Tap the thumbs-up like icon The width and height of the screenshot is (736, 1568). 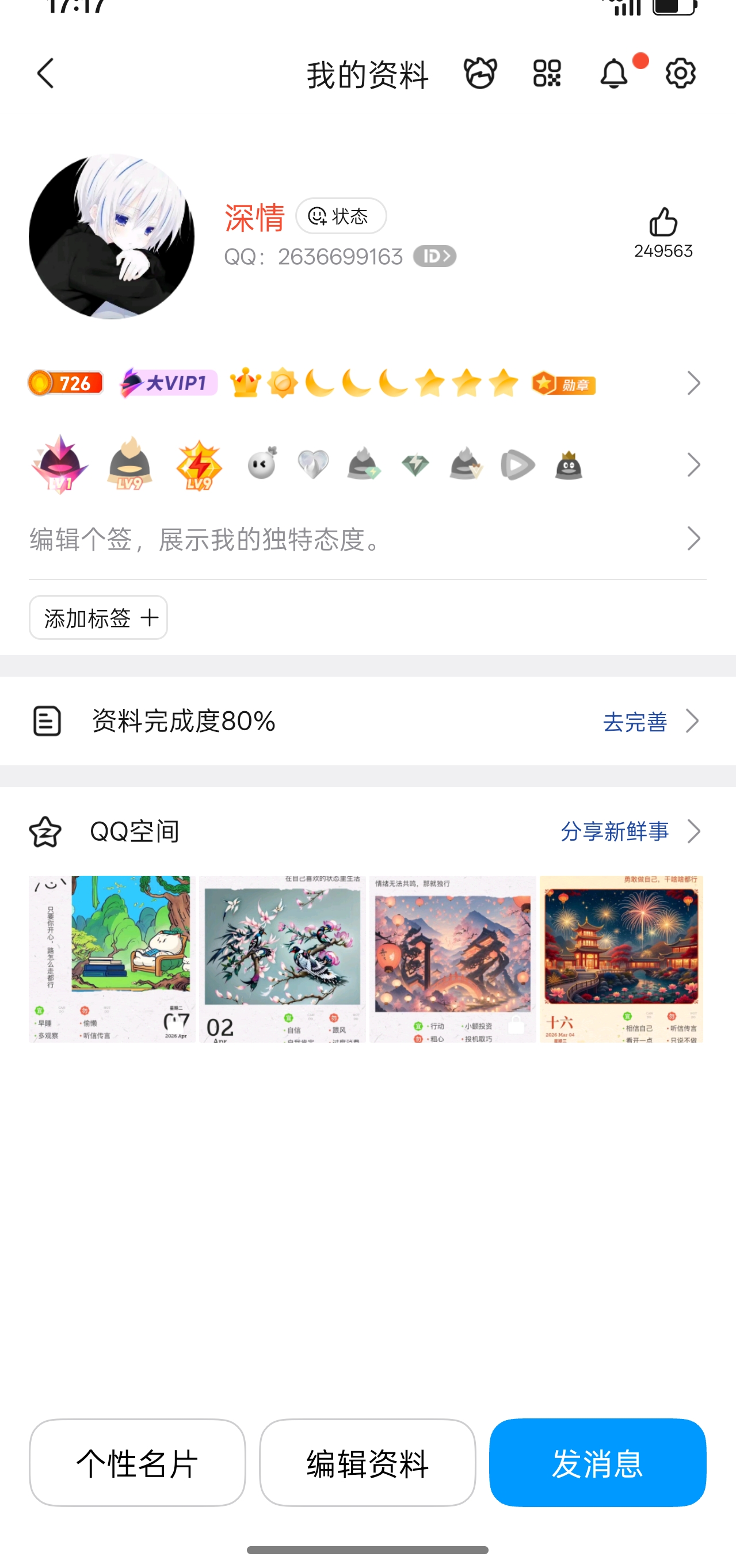(x=663, y=223)
